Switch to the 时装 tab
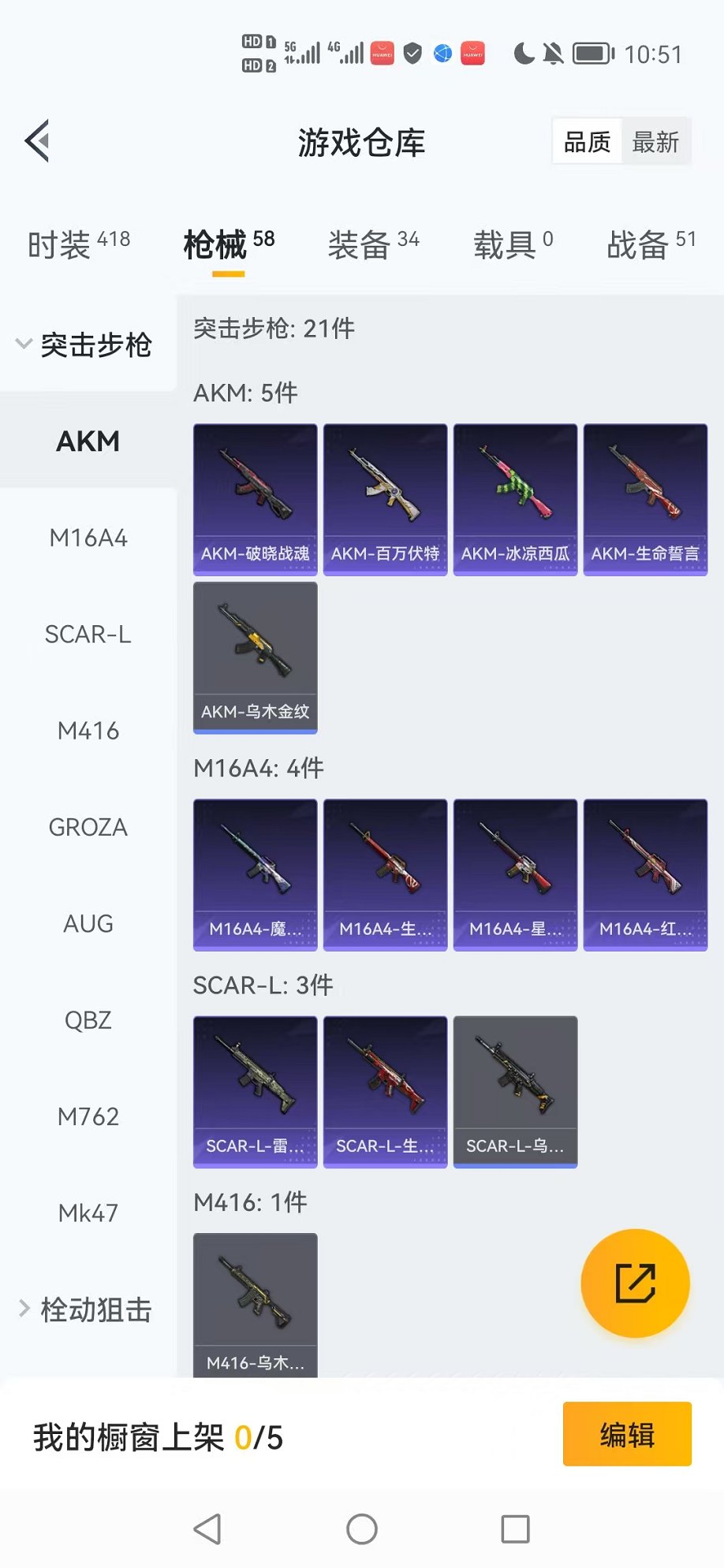 78,244
